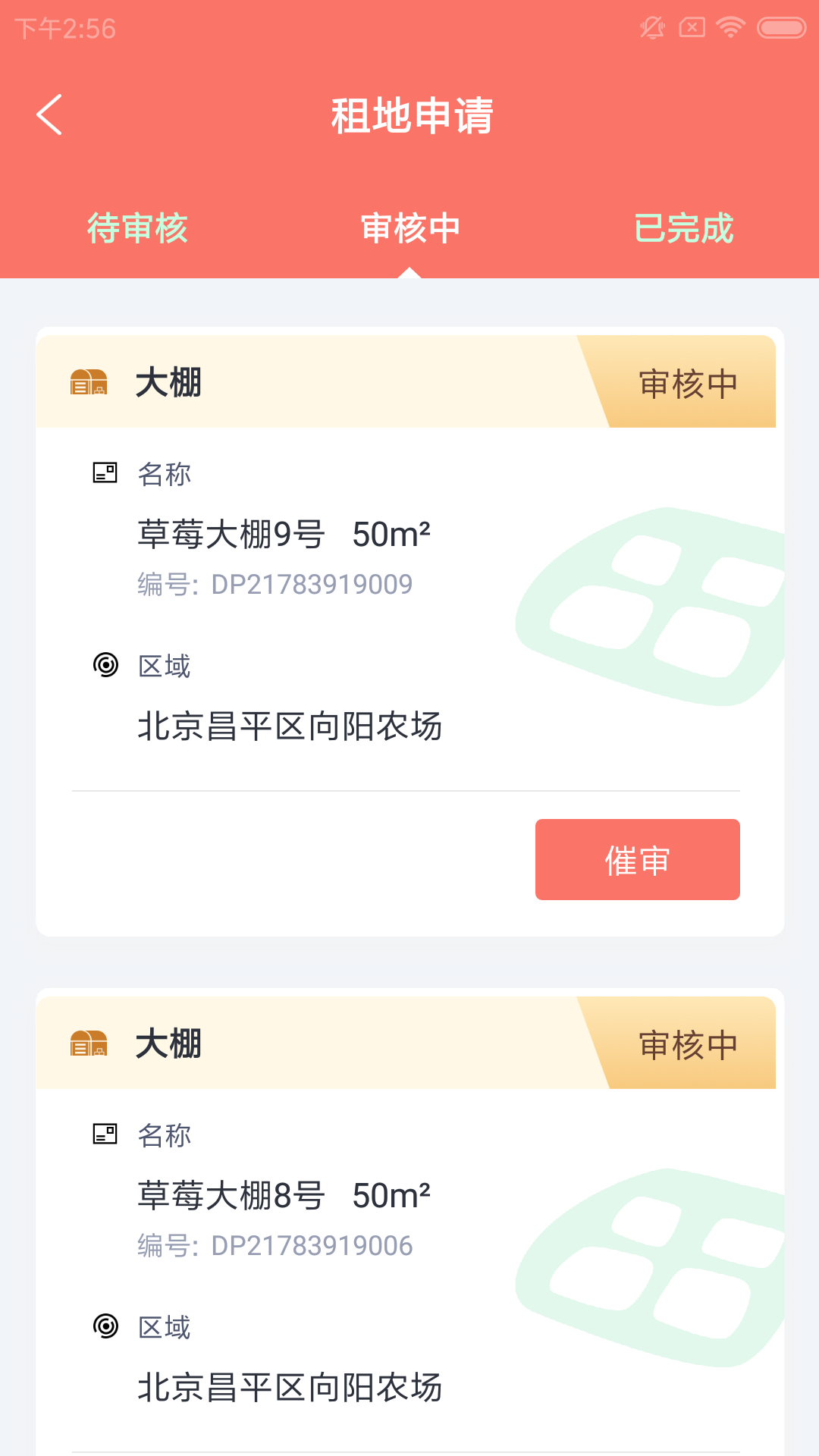This screenshot has height=1456, width=819.
Task: Tap the greenhouse icon on the first 大棚 card
Action: (90, 381)
